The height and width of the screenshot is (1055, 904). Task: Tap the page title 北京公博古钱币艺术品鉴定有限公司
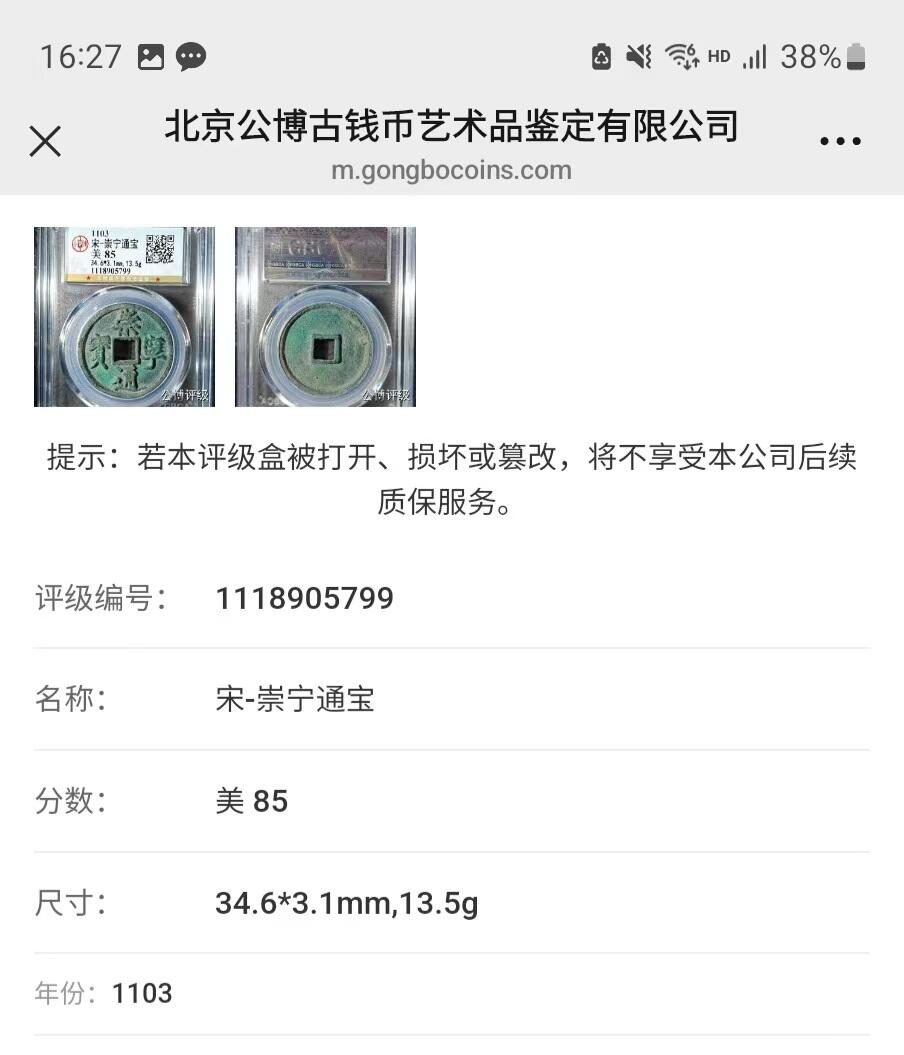tap(451, 128)
